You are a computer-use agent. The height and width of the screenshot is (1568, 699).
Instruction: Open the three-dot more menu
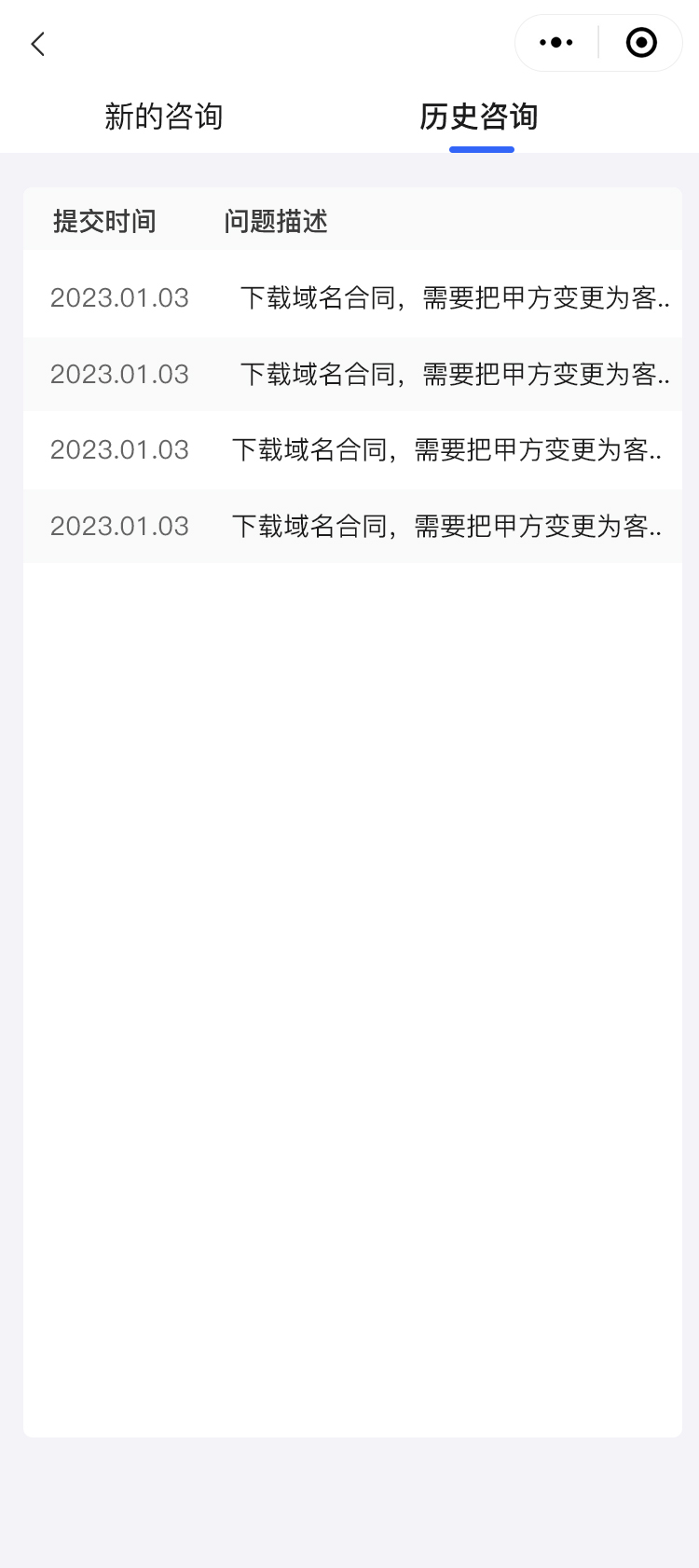pyautogui.click(x=556, y=43)
